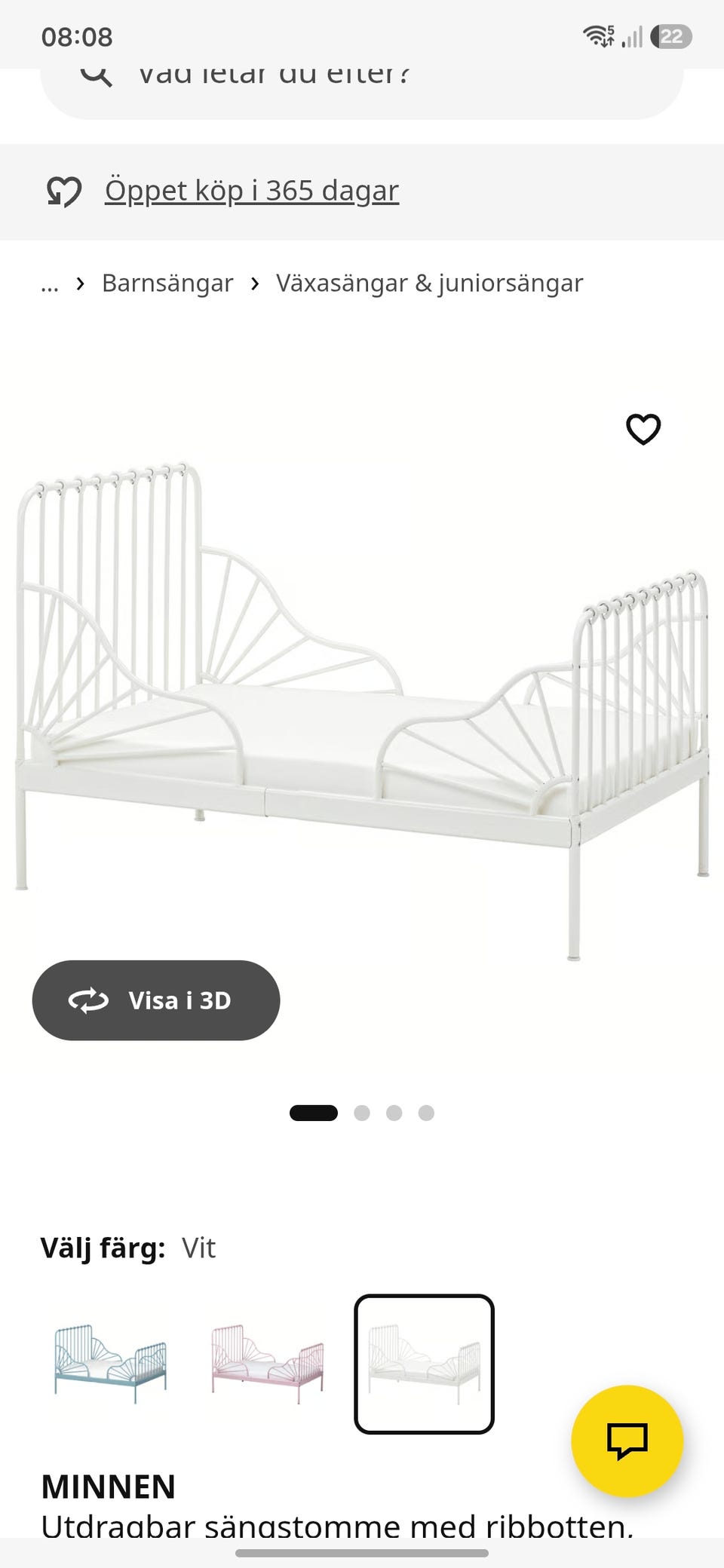Go to the Barnsängar breadcrumb
The image size is (724, 1568).
167,283
